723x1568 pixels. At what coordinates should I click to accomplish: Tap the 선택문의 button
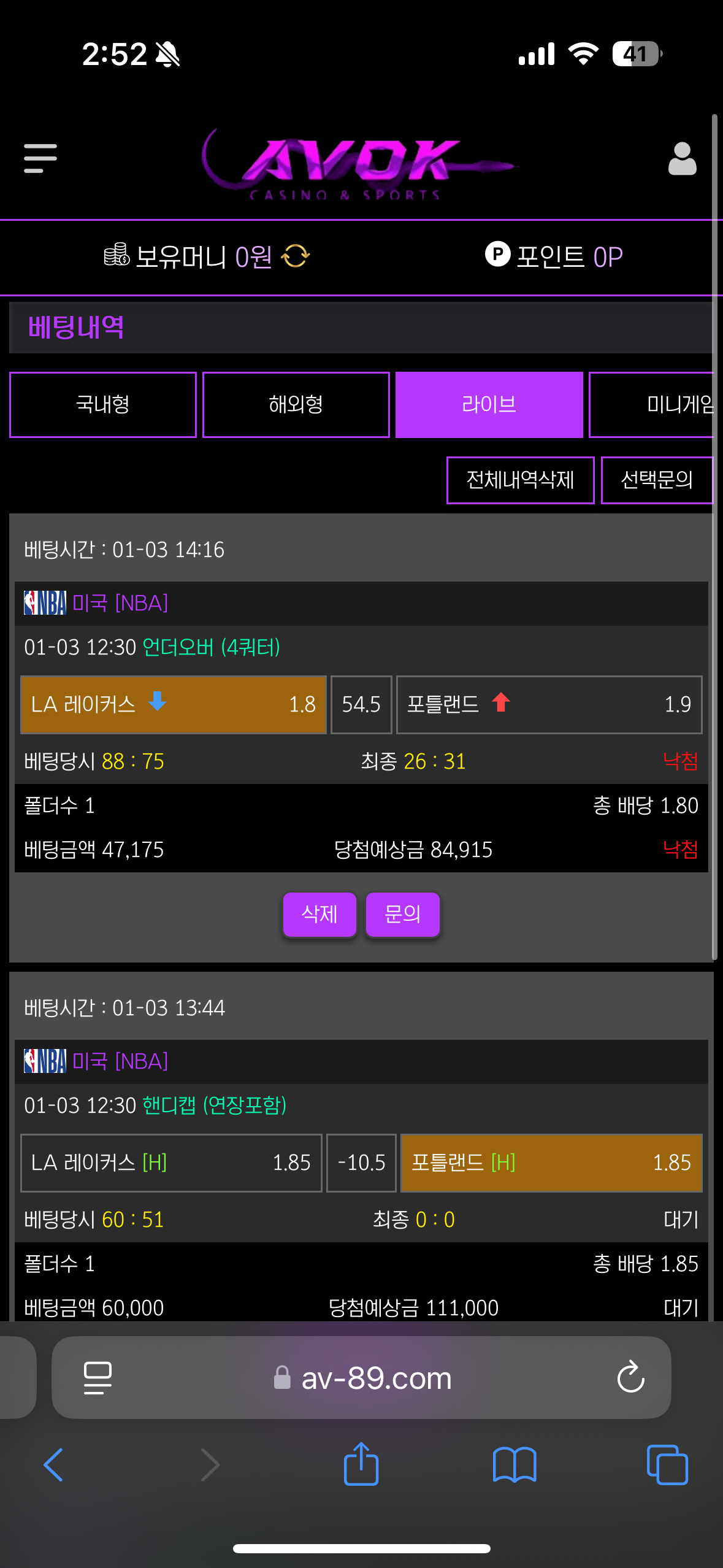pos(656,480)
